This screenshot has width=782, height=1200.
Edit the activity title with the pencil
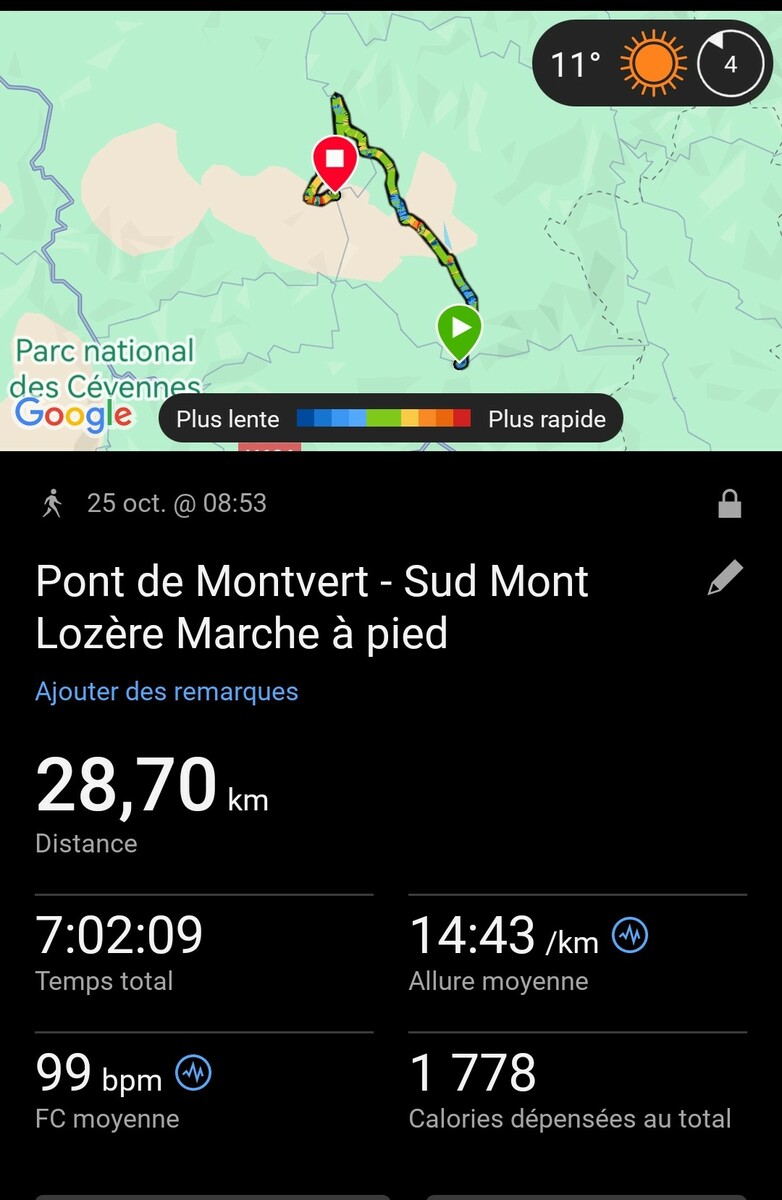point(725,579)
